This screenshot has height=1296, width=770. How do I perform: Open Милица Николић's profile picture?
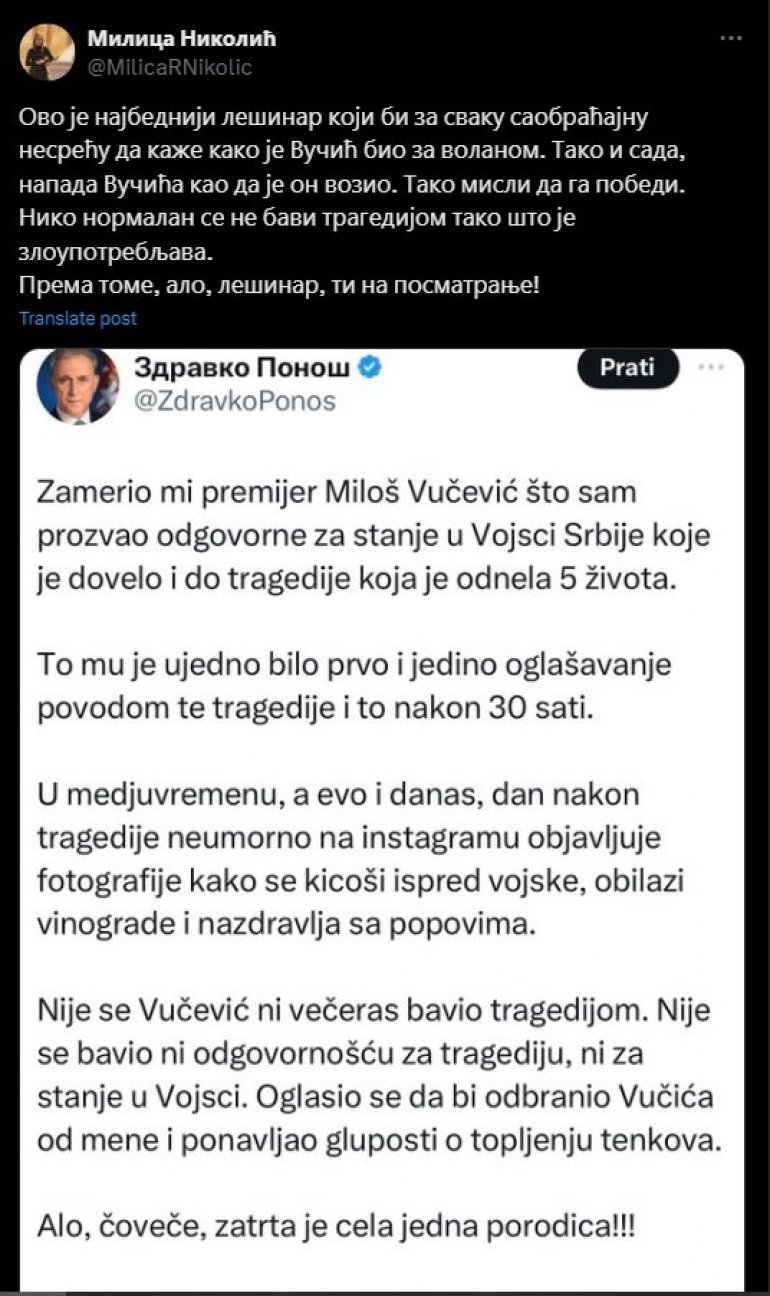coord(48,52)
